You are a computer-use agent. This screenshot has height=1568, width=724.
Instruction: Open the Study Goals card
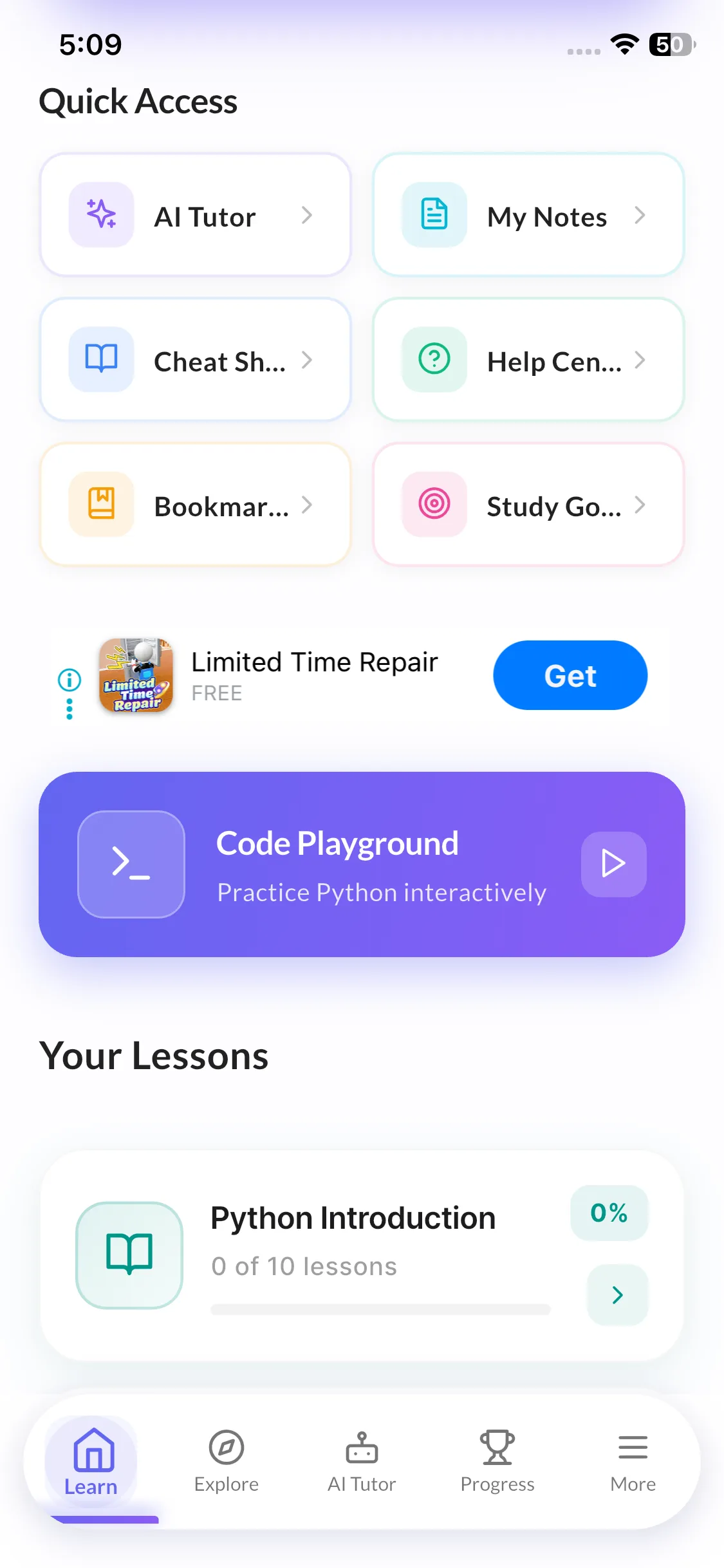point(528,505)
